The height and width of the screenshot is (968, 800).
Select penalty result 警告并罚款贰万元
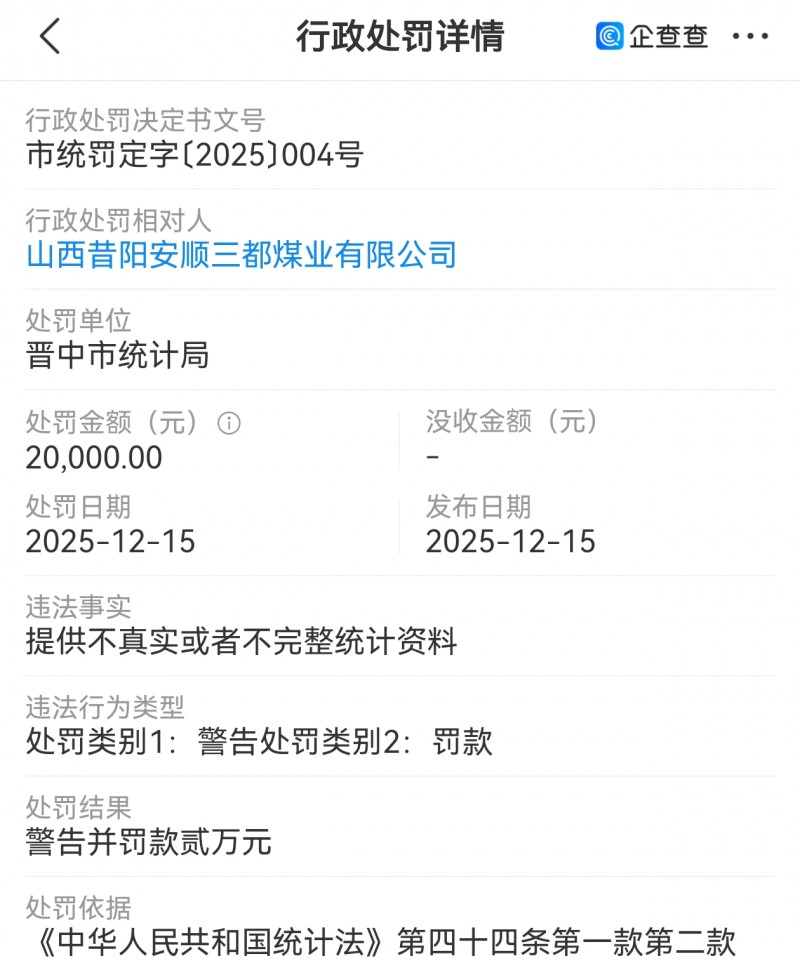[x=147, y=845]
